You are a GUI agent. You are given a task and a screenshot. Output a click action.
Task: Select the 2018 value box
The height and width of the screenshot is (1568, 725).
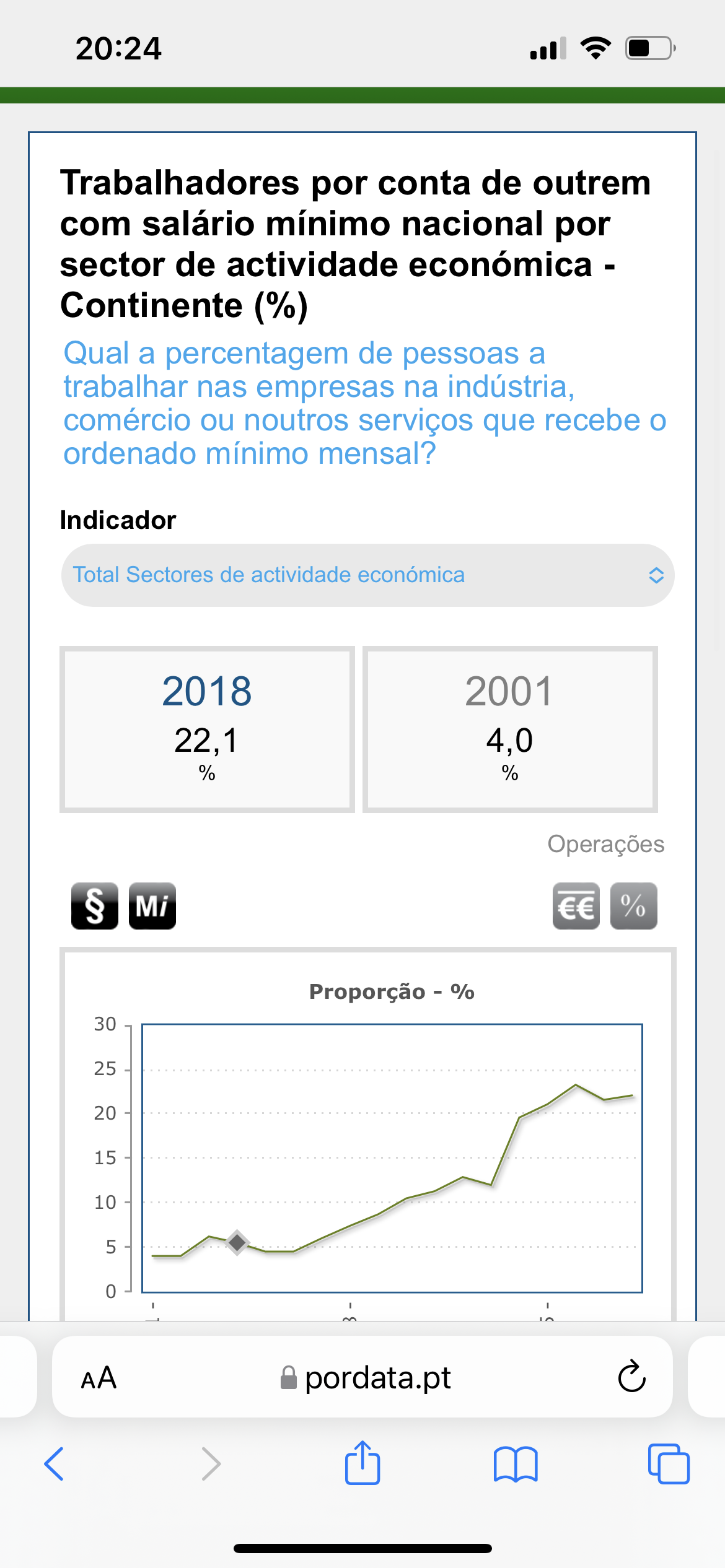pos(207,729)
